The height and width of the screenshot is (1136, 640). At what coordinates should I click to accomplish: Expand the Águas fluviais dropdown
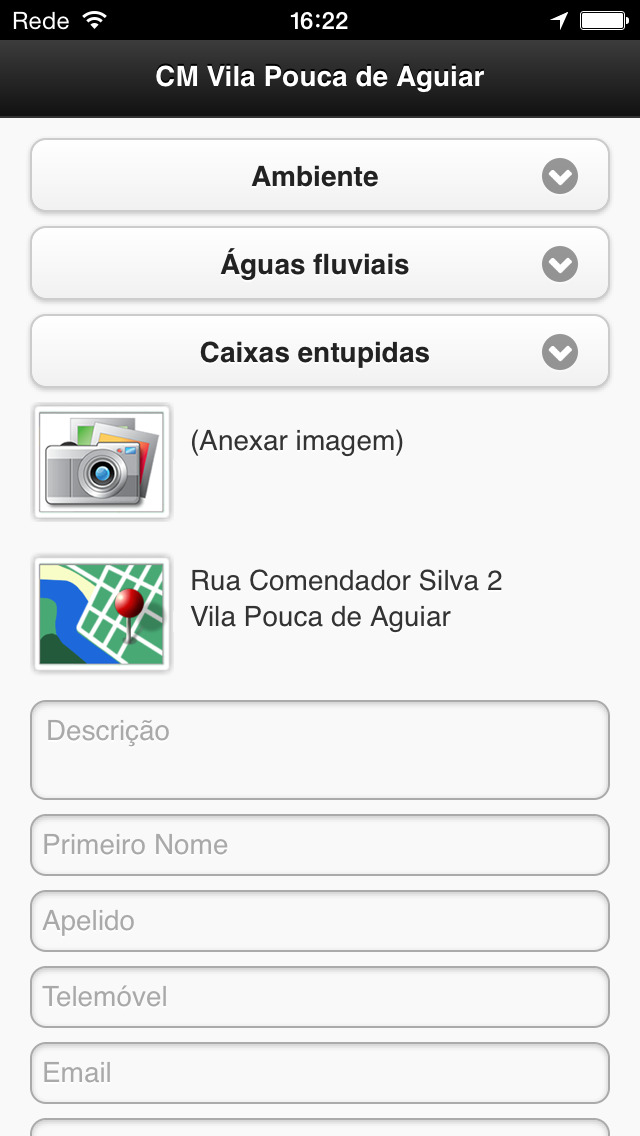tap(320, 264)
